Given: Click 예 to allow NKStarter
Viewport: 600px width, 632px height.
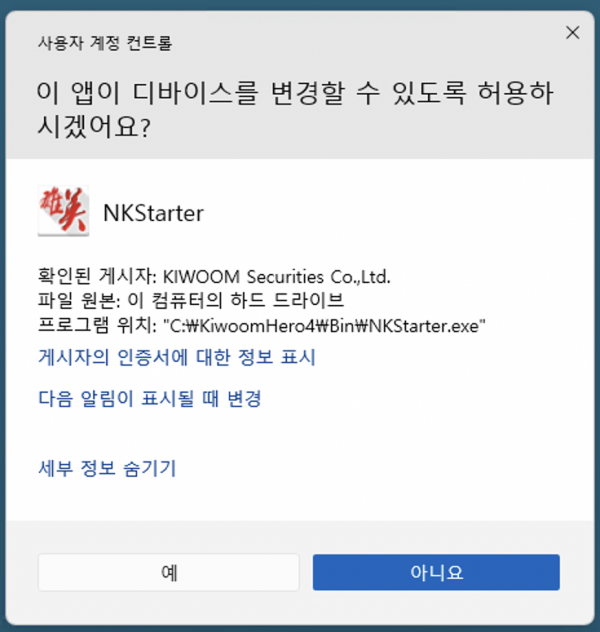Looking at the screenshot, I should [x=168, y=573].
